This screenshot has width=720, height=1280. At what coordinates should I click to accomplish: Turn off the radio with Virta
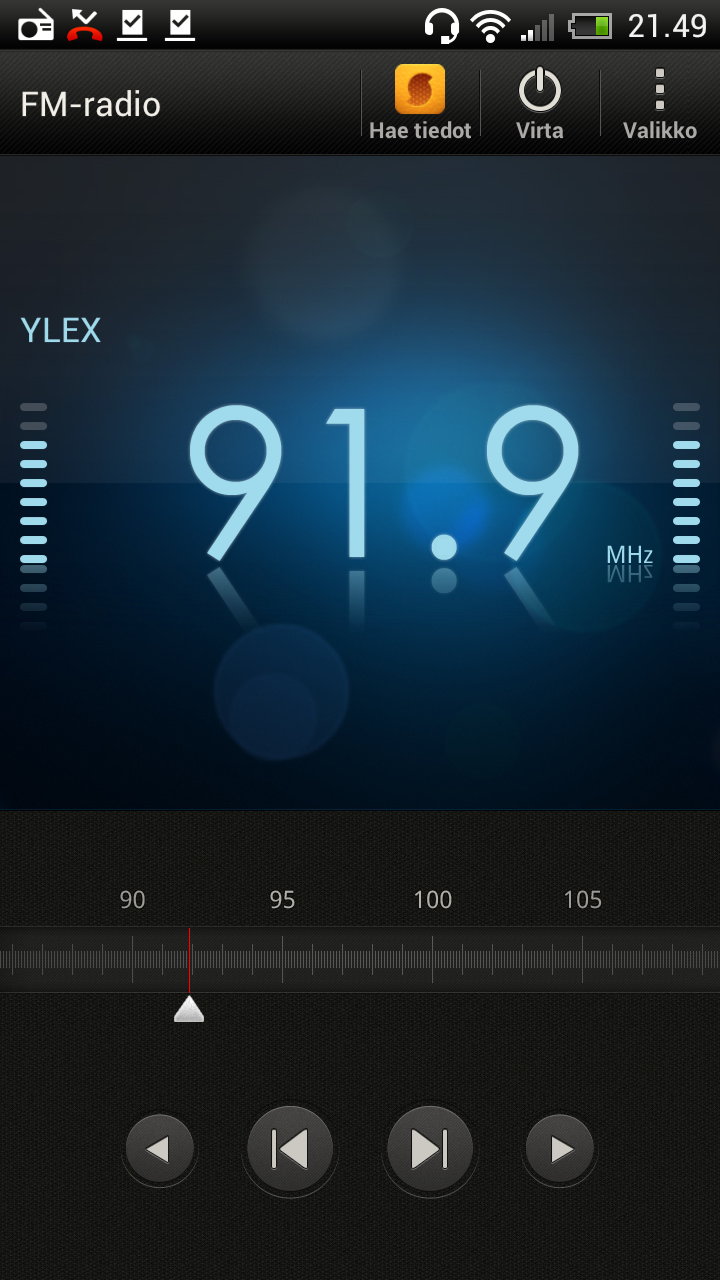coord(540,103)
